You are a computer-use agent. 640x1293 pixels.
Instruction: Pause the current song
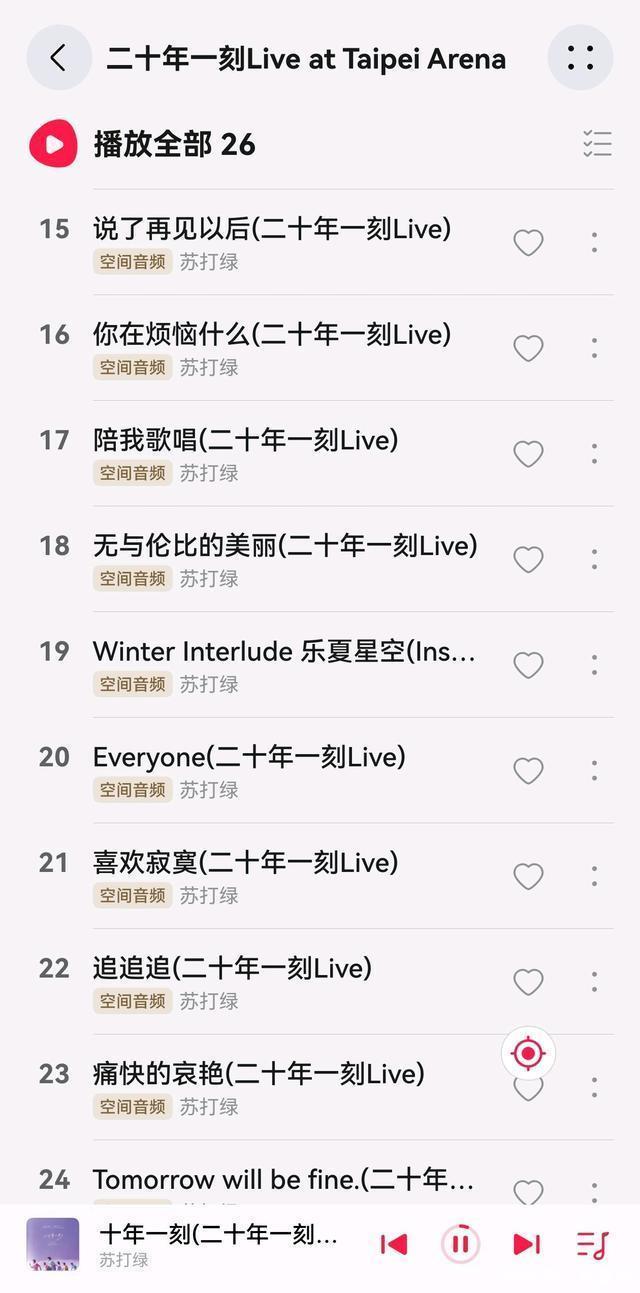click(x=460, y=1244)
